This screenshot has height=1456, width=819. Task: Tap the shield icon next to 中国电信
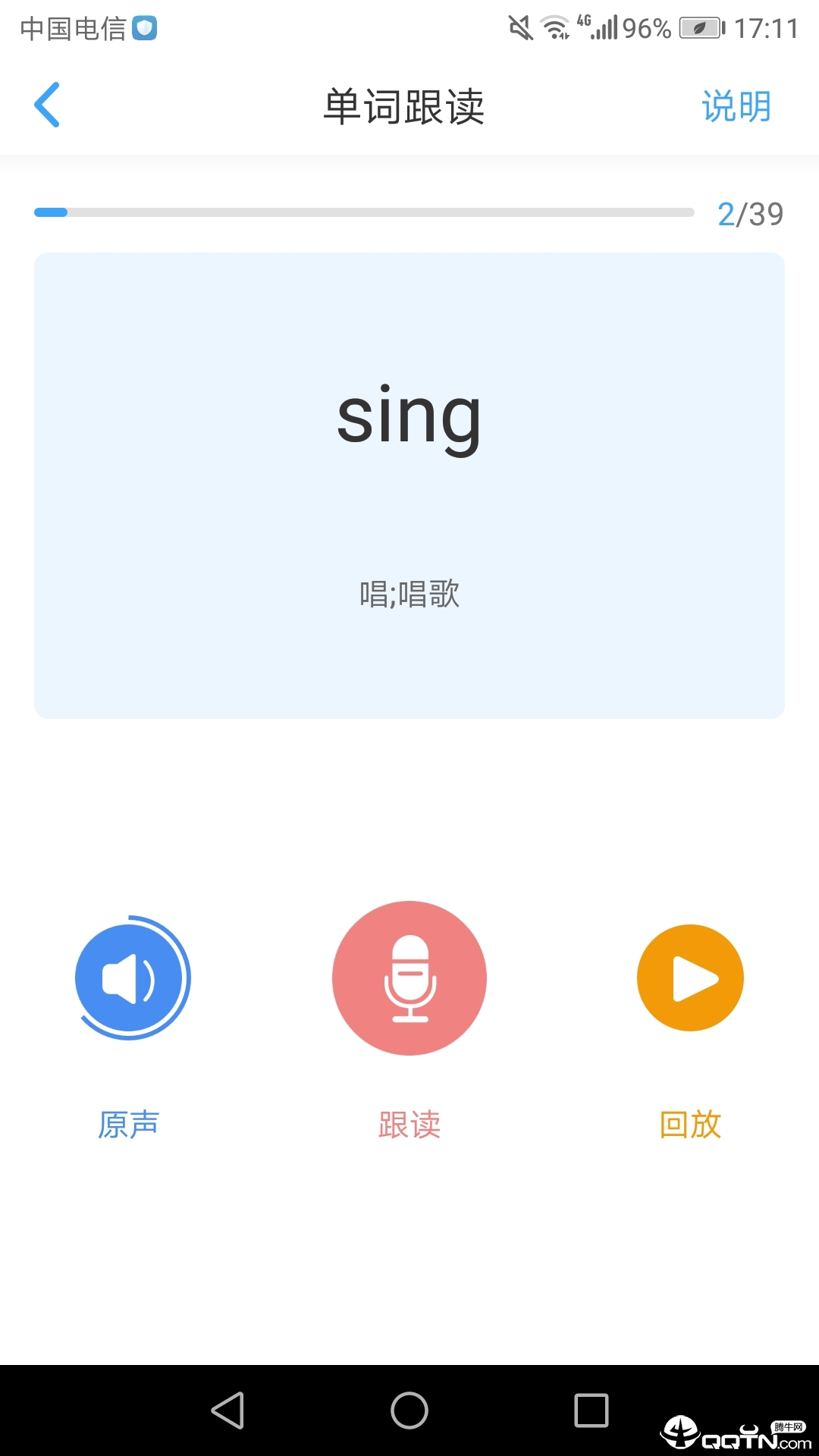coord(145,27)
